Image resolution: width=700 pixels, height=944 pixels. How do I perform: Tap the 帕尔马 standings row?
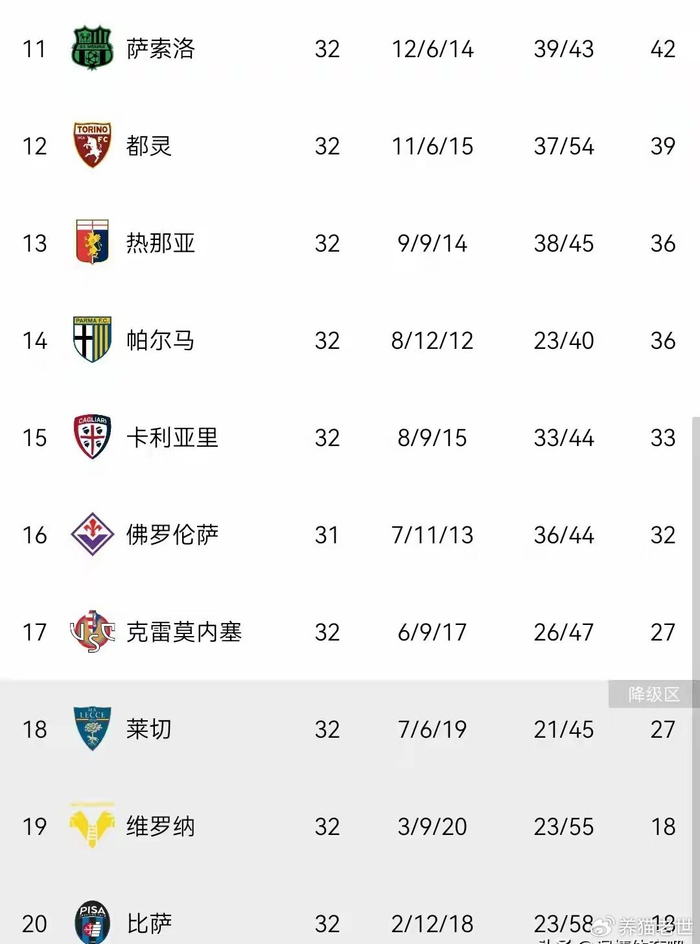click(x=161, y=340)
